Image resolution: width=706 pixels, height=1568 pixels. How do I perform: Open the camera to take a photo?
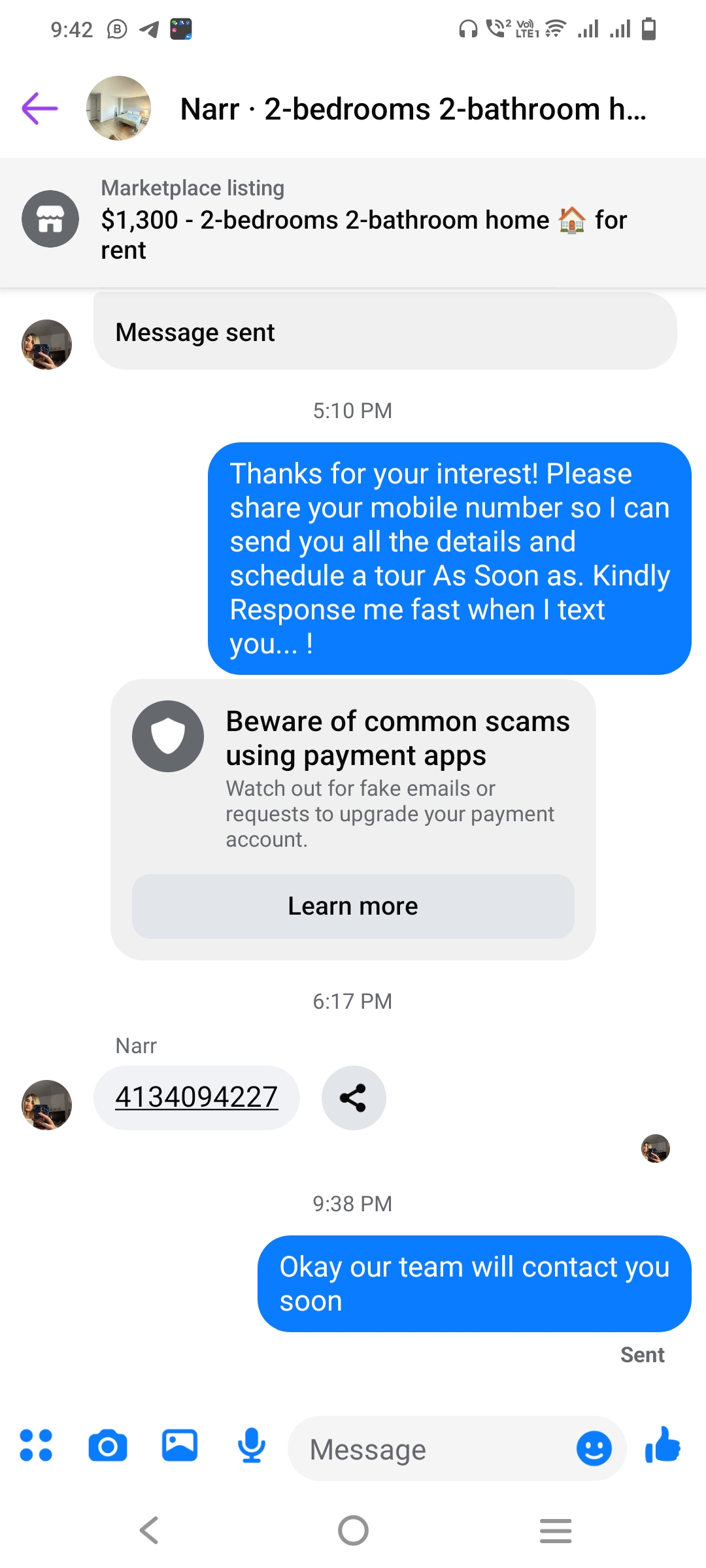pos(108,1445)
